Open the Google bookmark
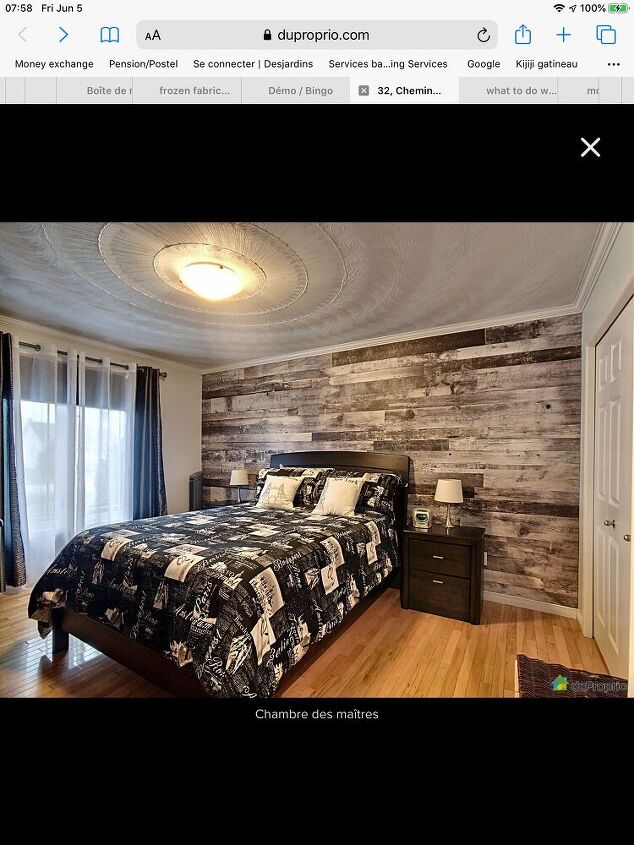Screen dimensions: 634x845 tap(483, 64)
